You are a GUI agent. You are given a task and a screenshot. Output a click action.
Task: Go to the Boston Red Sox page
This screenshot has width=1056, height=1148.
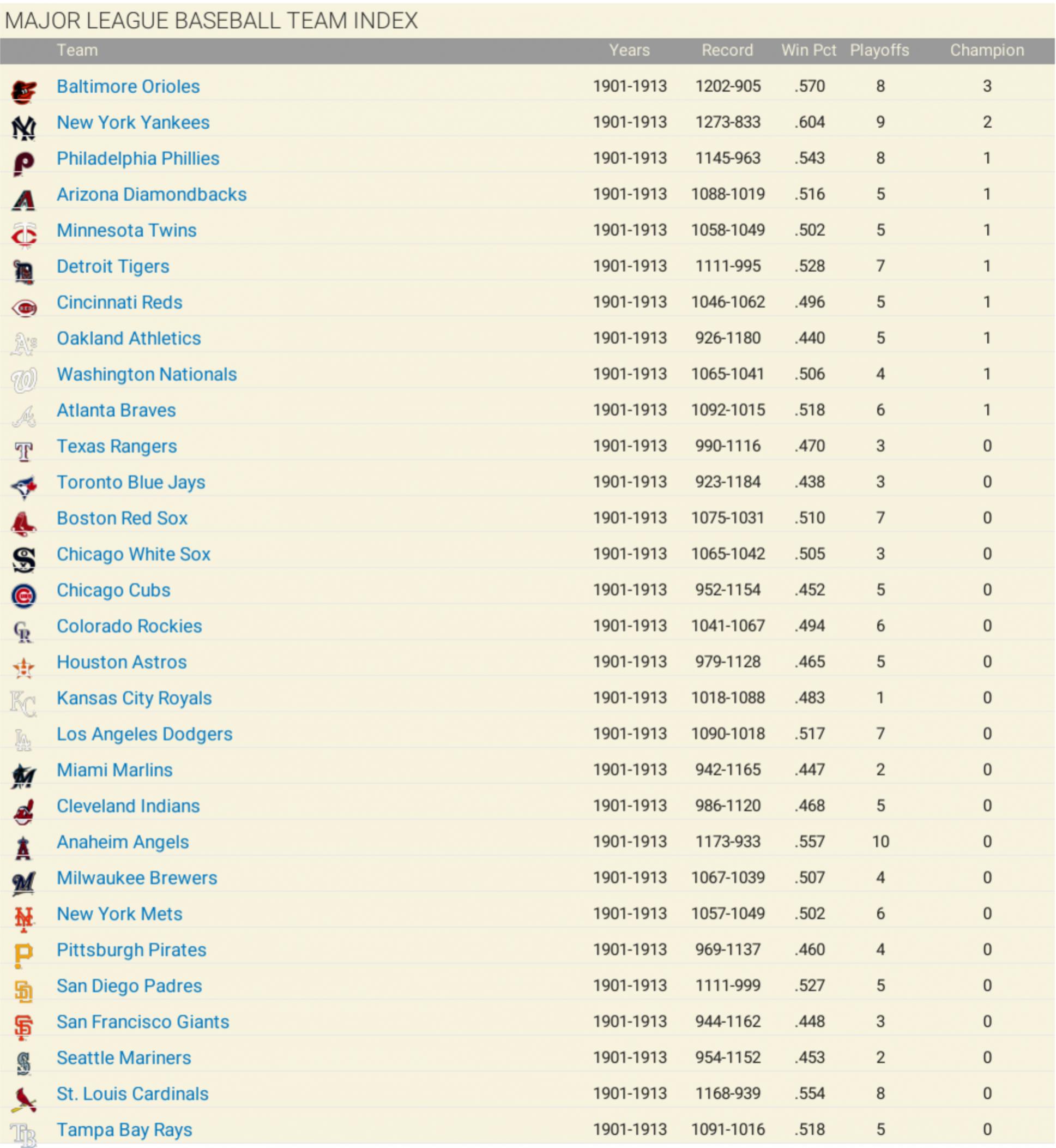pyautogui.click(x=122, y=519)
